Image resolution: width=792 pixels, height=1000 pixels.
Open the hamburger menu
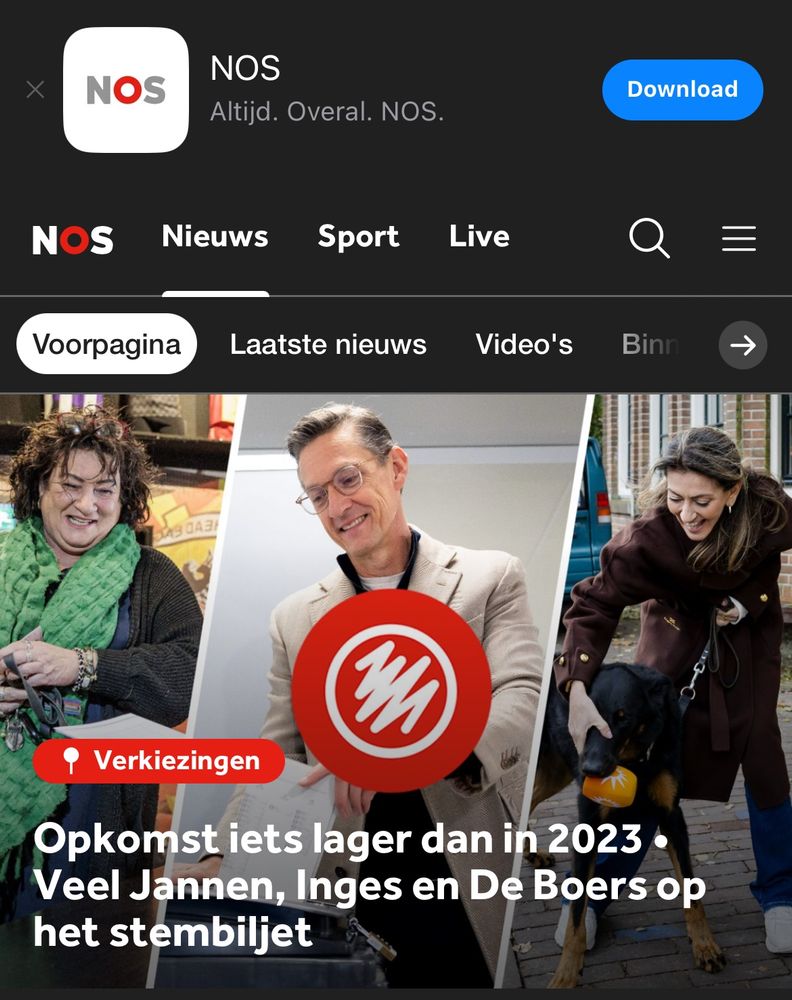tap(739, 238)
